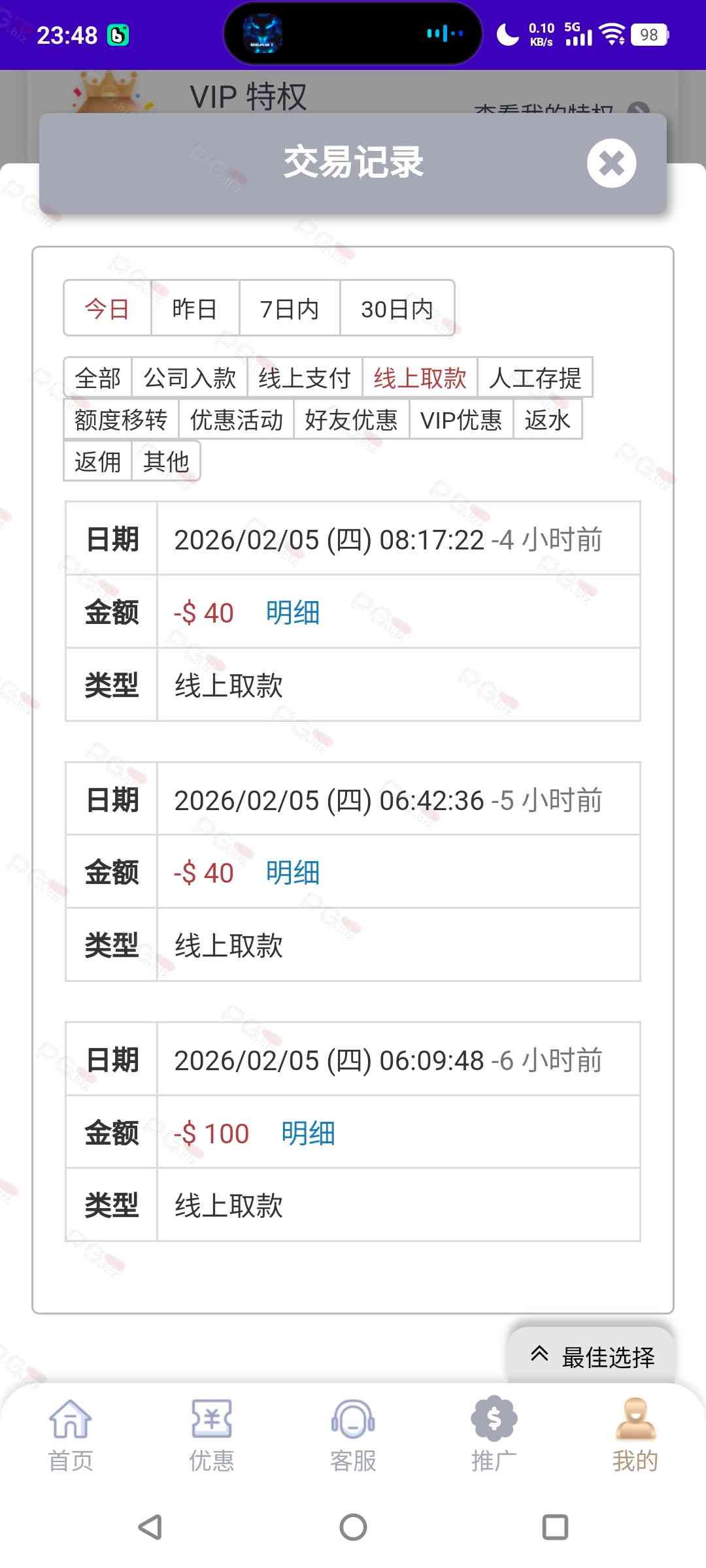Screen dimensions: 706x1568
Task: Show VIP优惠 records
Action: point(461,419)
